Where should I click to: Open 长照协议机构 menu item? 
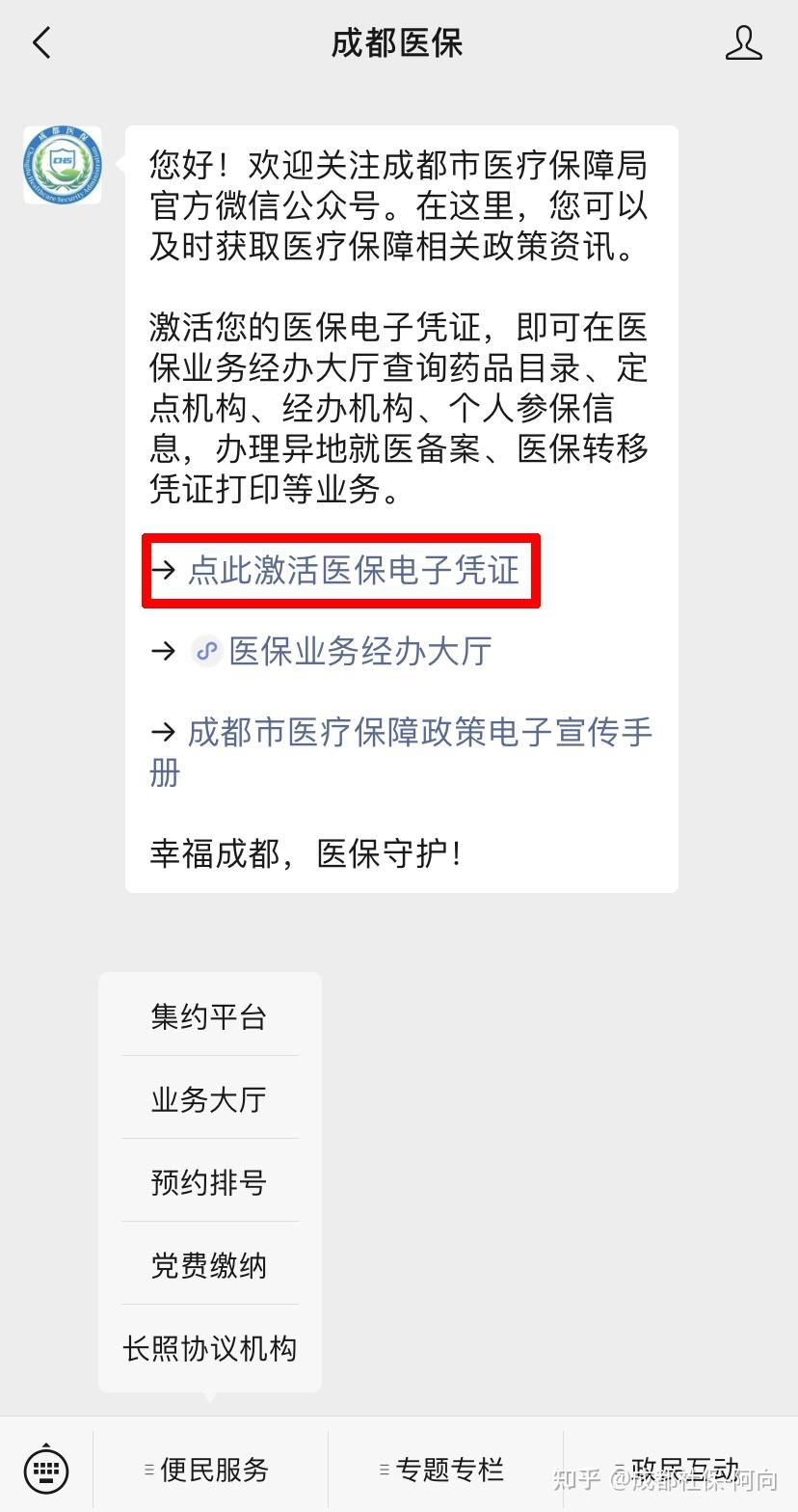(209, 1348)
